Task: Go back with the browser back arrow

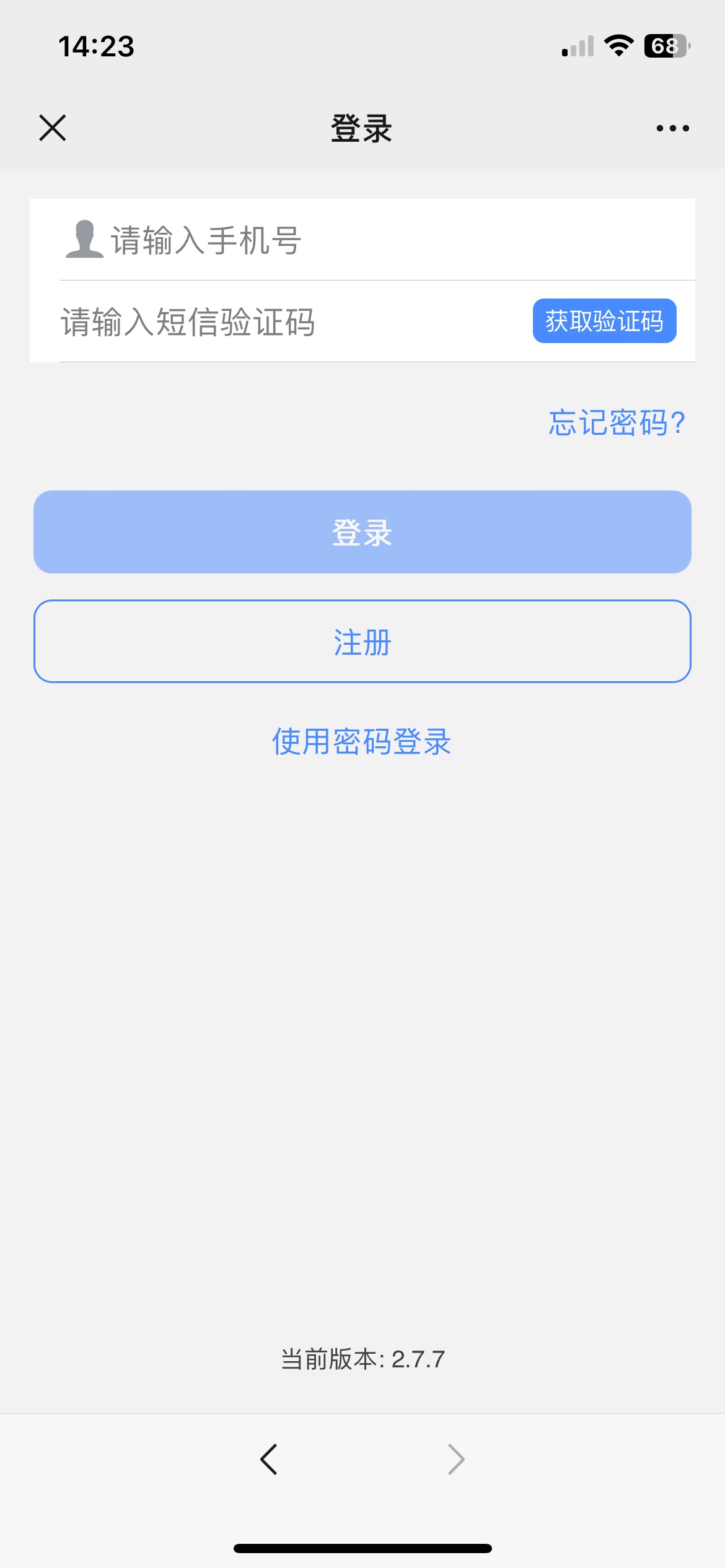Action: pos(269,1460)
